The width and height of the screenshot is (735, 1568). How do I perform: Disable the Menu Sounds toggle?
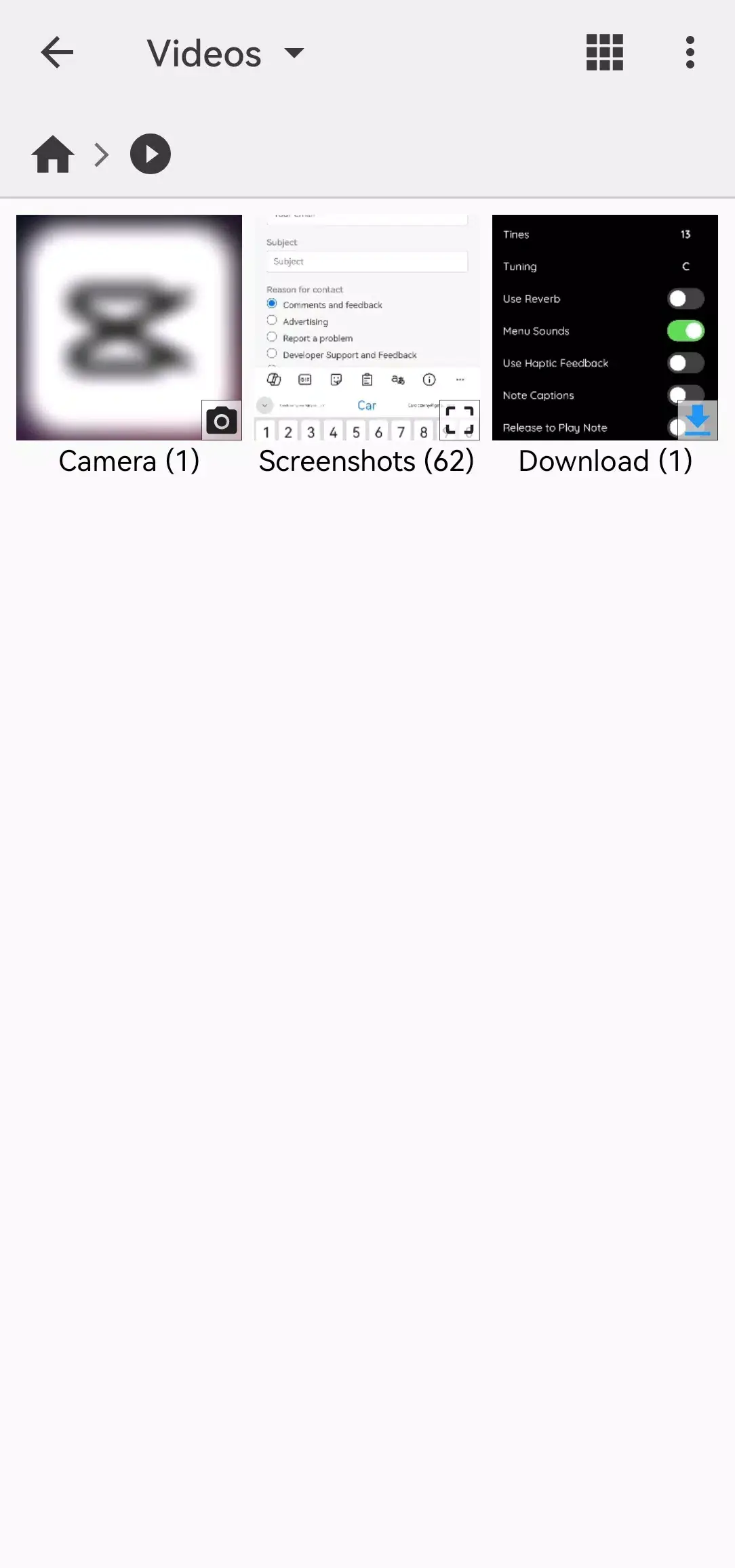pos(686,331)
